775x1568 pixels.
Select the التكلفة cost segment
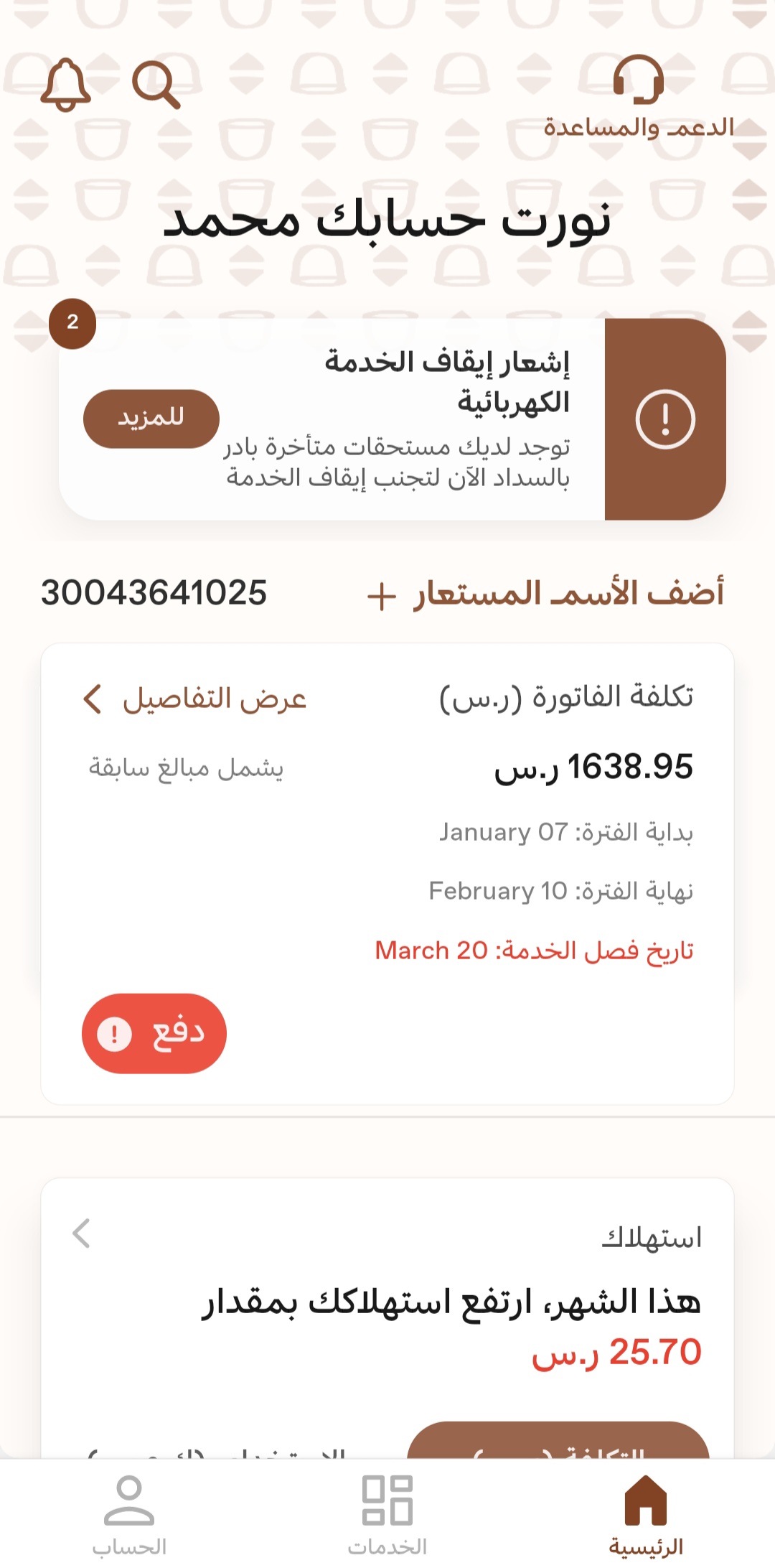[x=558, y=1442]
